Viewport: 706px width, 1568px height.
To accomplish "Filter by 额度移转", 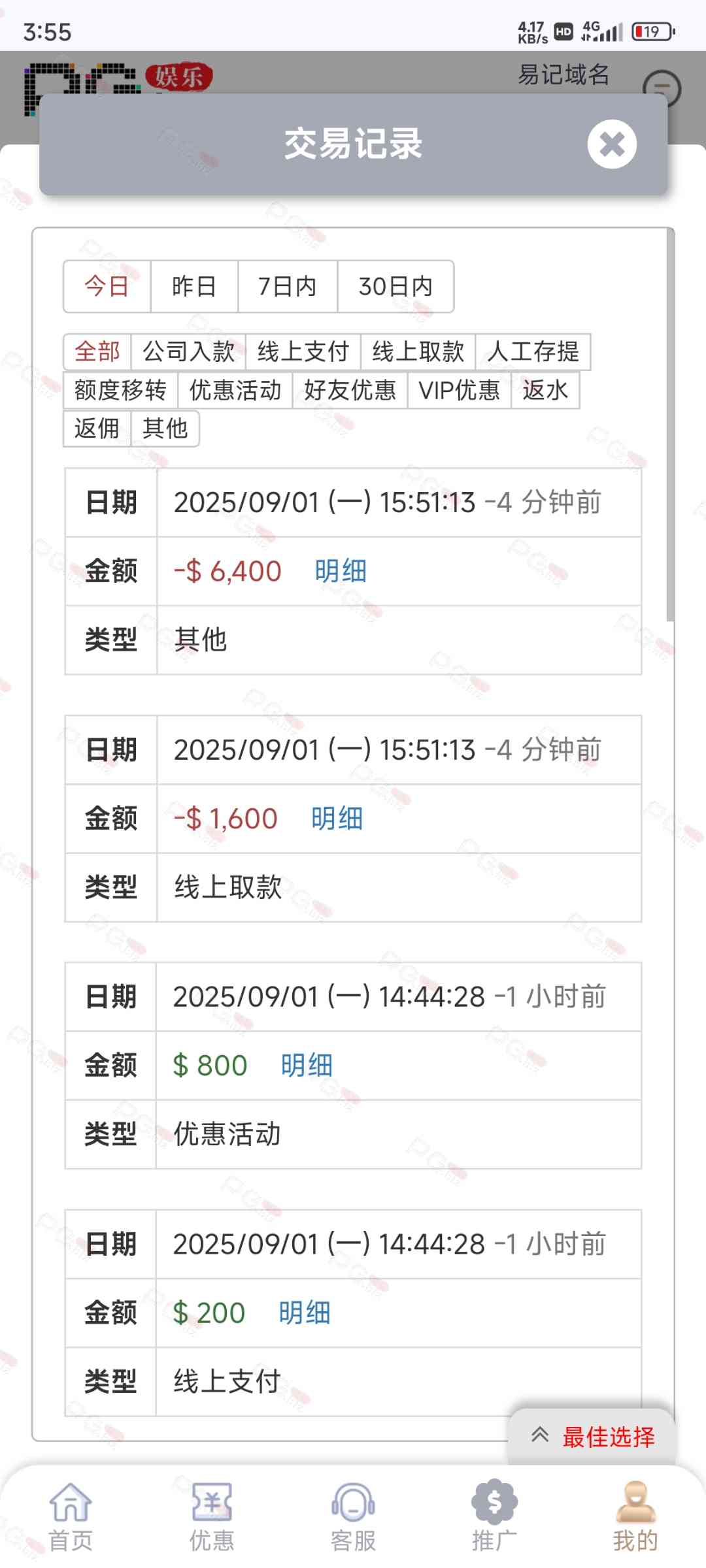I will (x=120, y=390).
